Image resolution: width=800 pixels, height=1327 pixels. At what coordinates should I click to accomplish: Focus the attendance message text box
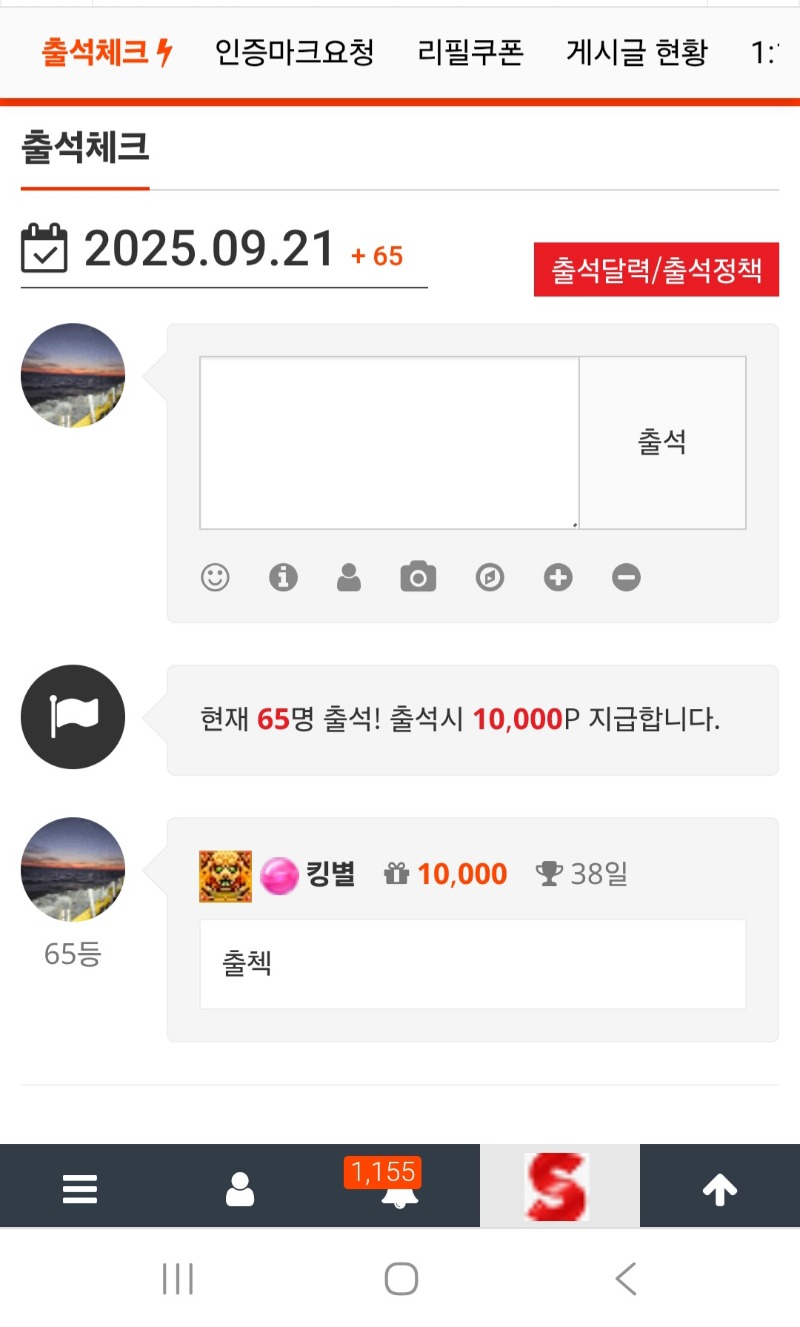[389, 442]
